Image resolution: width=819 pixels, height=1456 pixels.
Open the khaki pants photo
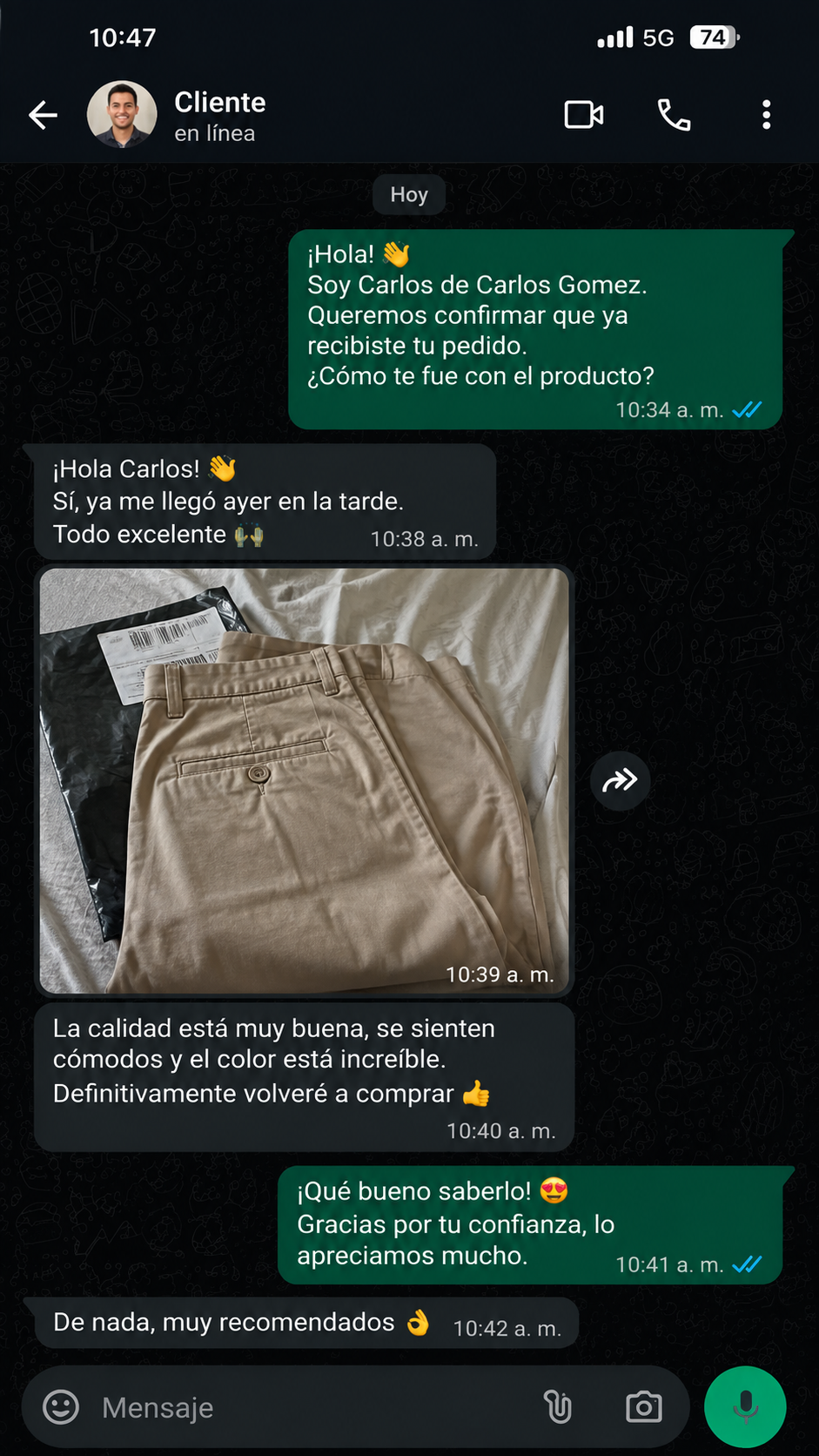pyautogui.click(x=304, y=780)
